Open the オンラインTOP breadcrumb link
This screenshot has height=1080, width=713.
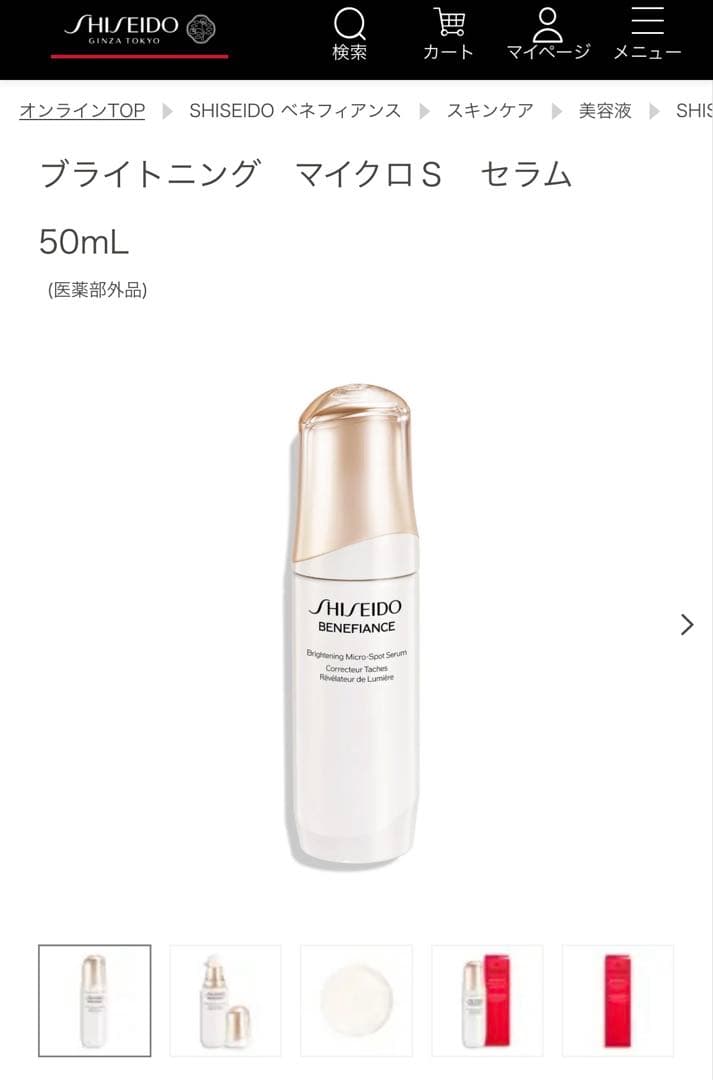pos(82,111)
